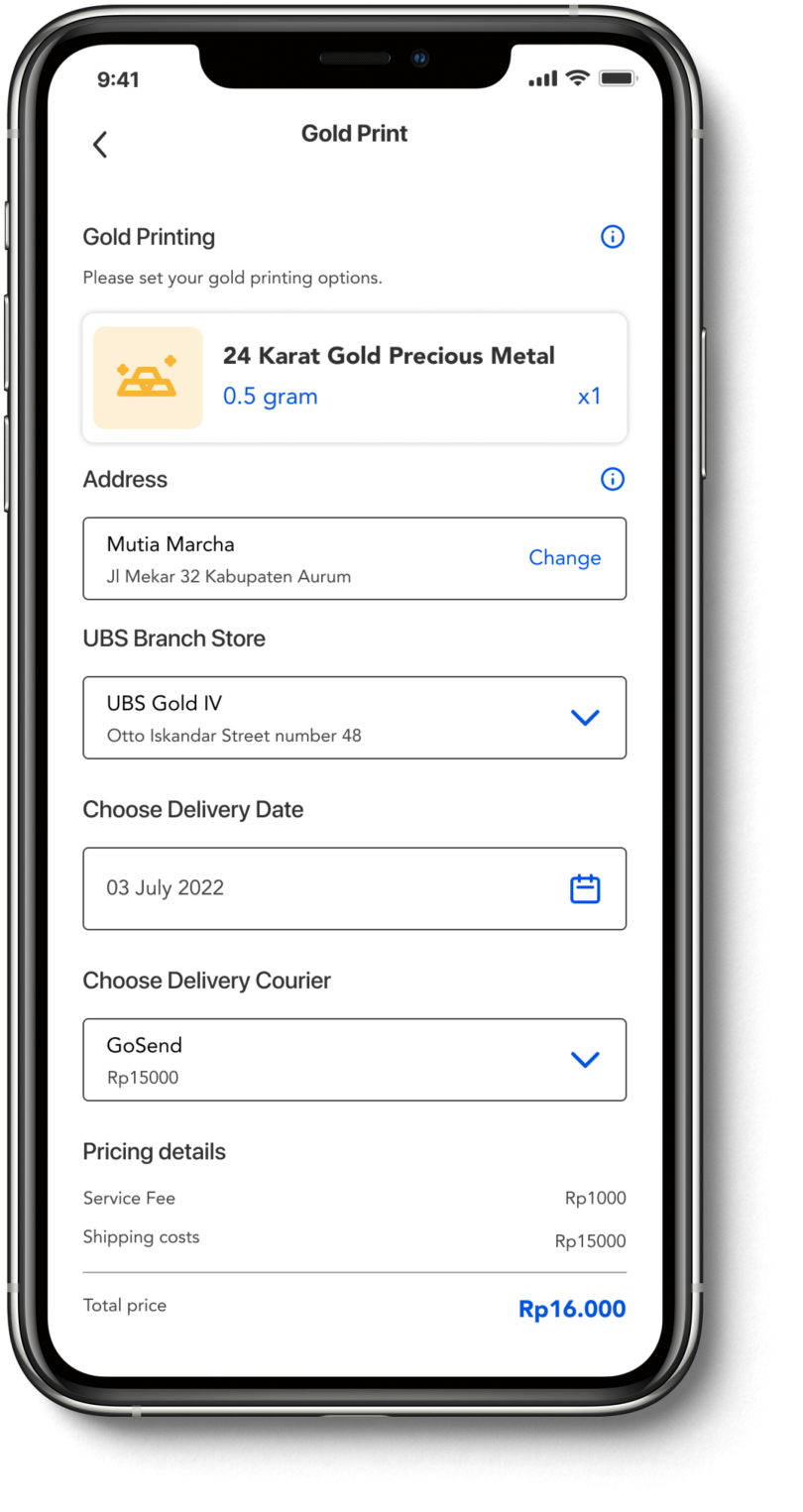803x1512 pixels.
Task: Open info icon beside Address
Action: pos(613,480)
